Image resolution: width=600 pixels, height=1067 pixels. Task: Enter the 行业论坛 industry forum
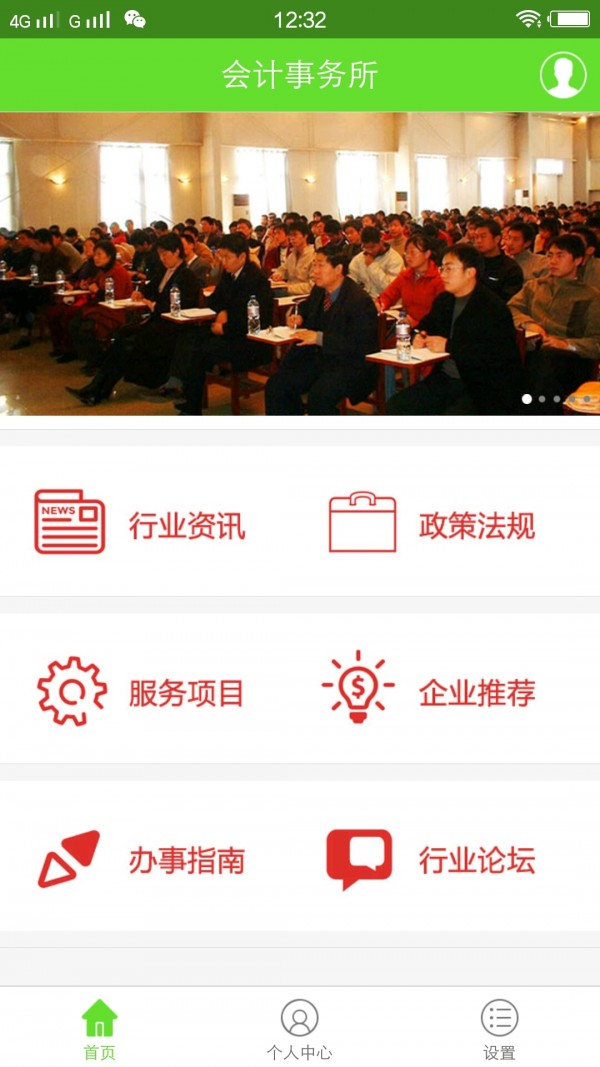(x=430, y=859)
